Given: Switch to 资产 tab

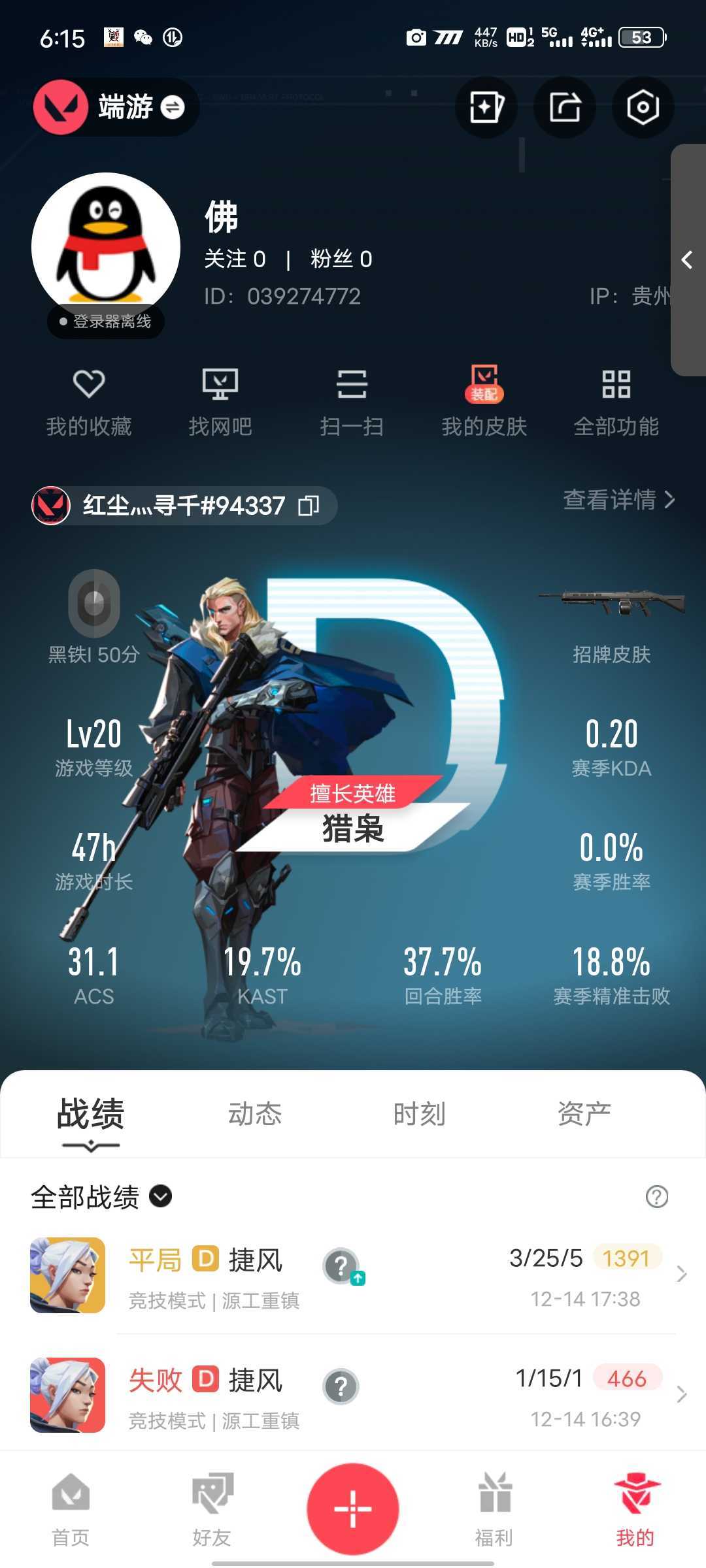Looking at the screenshot, I should tap(584, 1114).
